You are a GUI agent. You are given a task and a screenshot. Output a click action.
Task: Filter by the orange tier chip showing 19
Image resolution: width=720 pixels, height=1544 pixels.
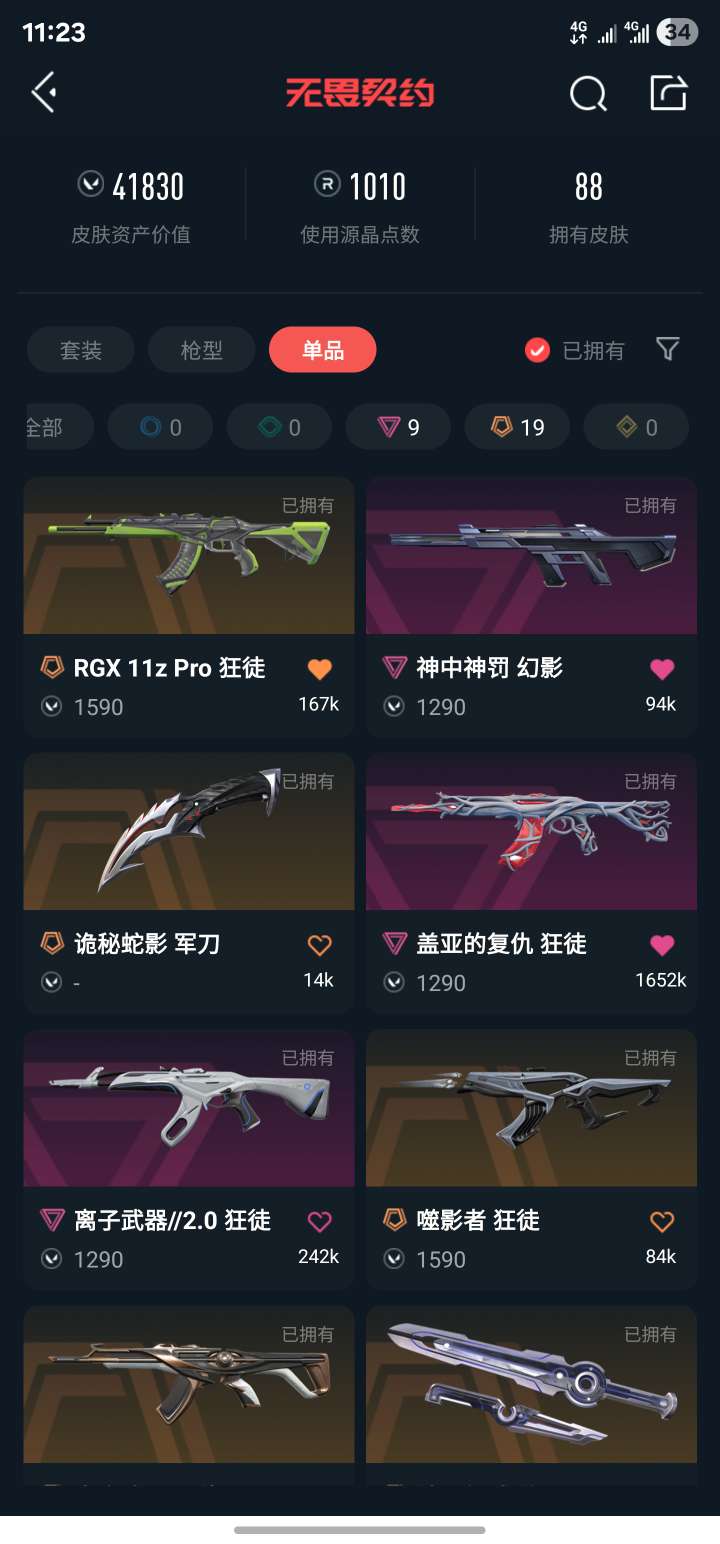point(517,427)
